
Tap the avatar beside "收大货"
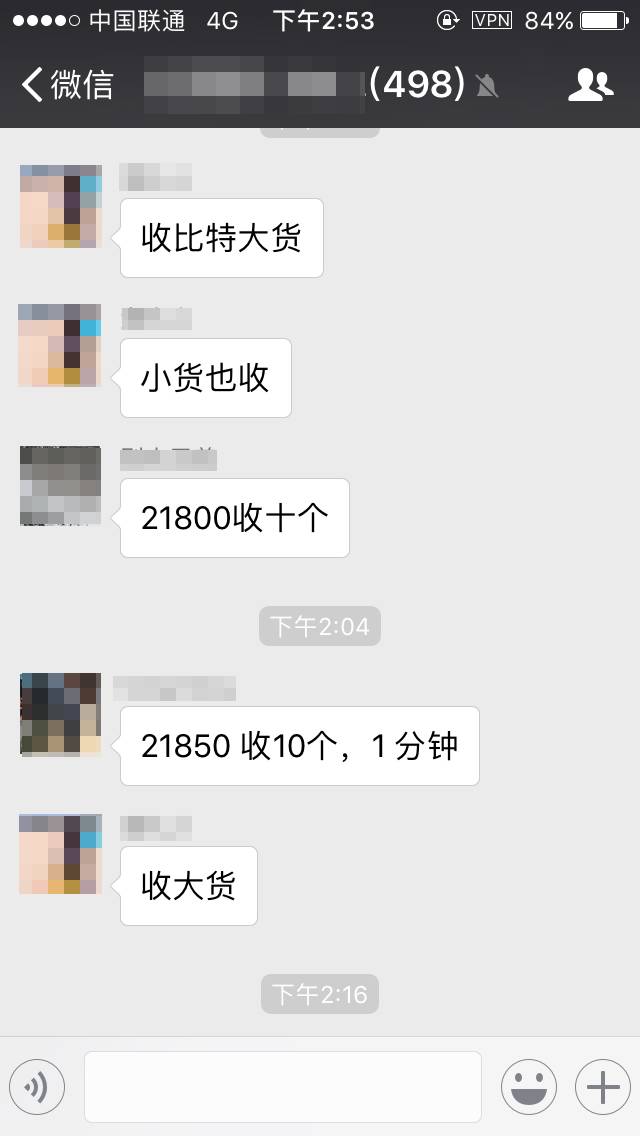pos(60,854)
